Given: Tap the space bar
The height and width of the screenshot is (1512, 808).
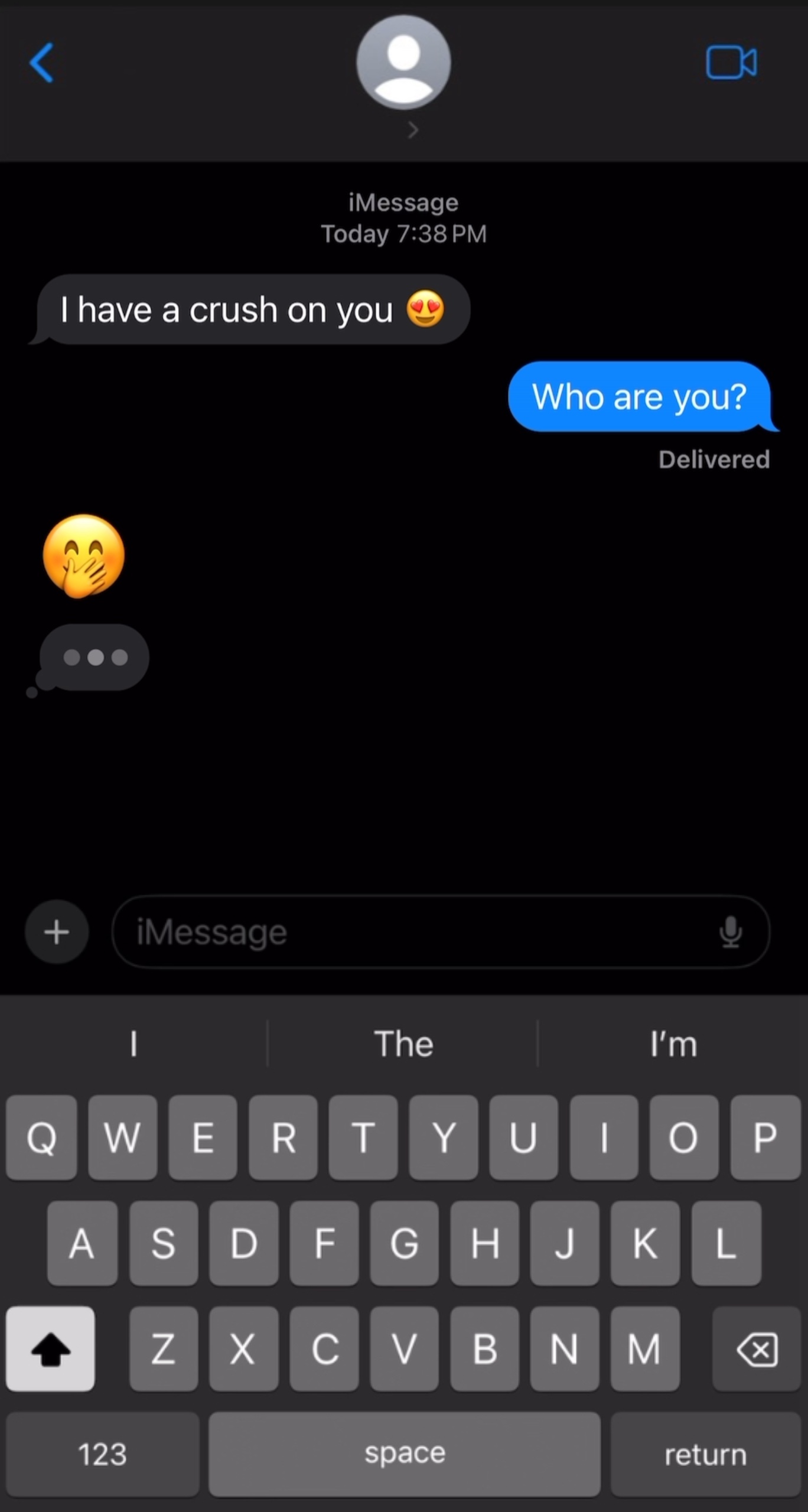Looking at the screenshot, I should point(405,1454).
